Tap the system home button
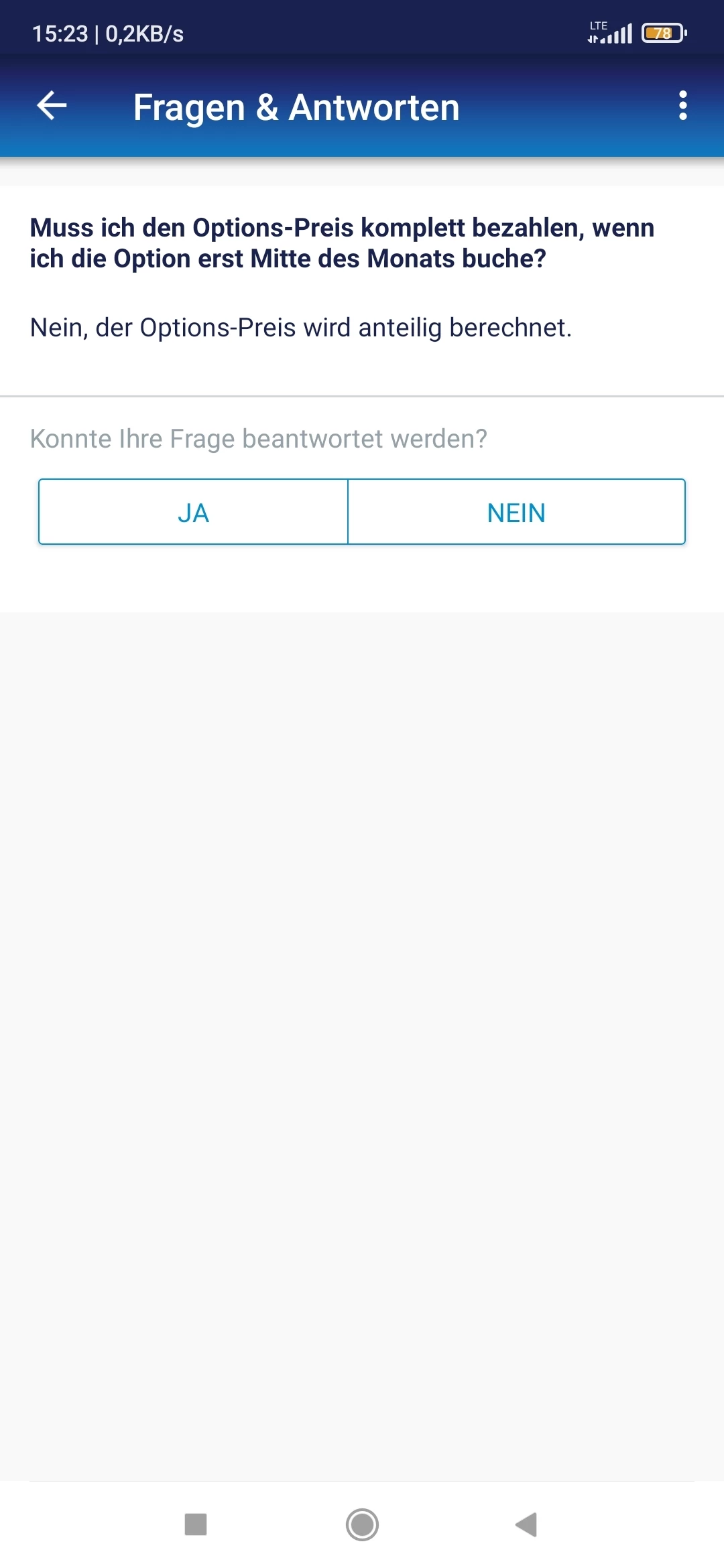 362,1524
